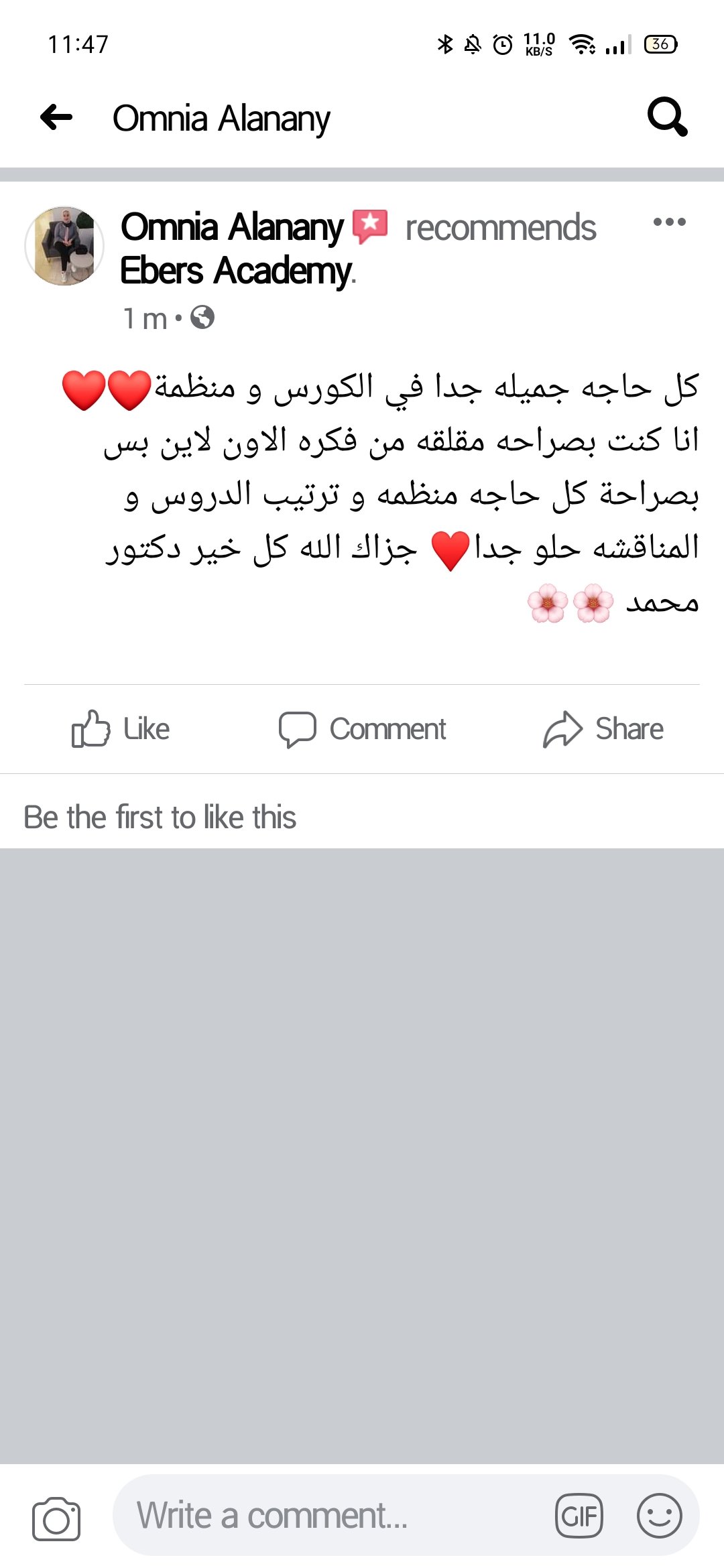Screen dimensions: 724x1568
Task: Open the GIF picker
Action: point(579,1516)
